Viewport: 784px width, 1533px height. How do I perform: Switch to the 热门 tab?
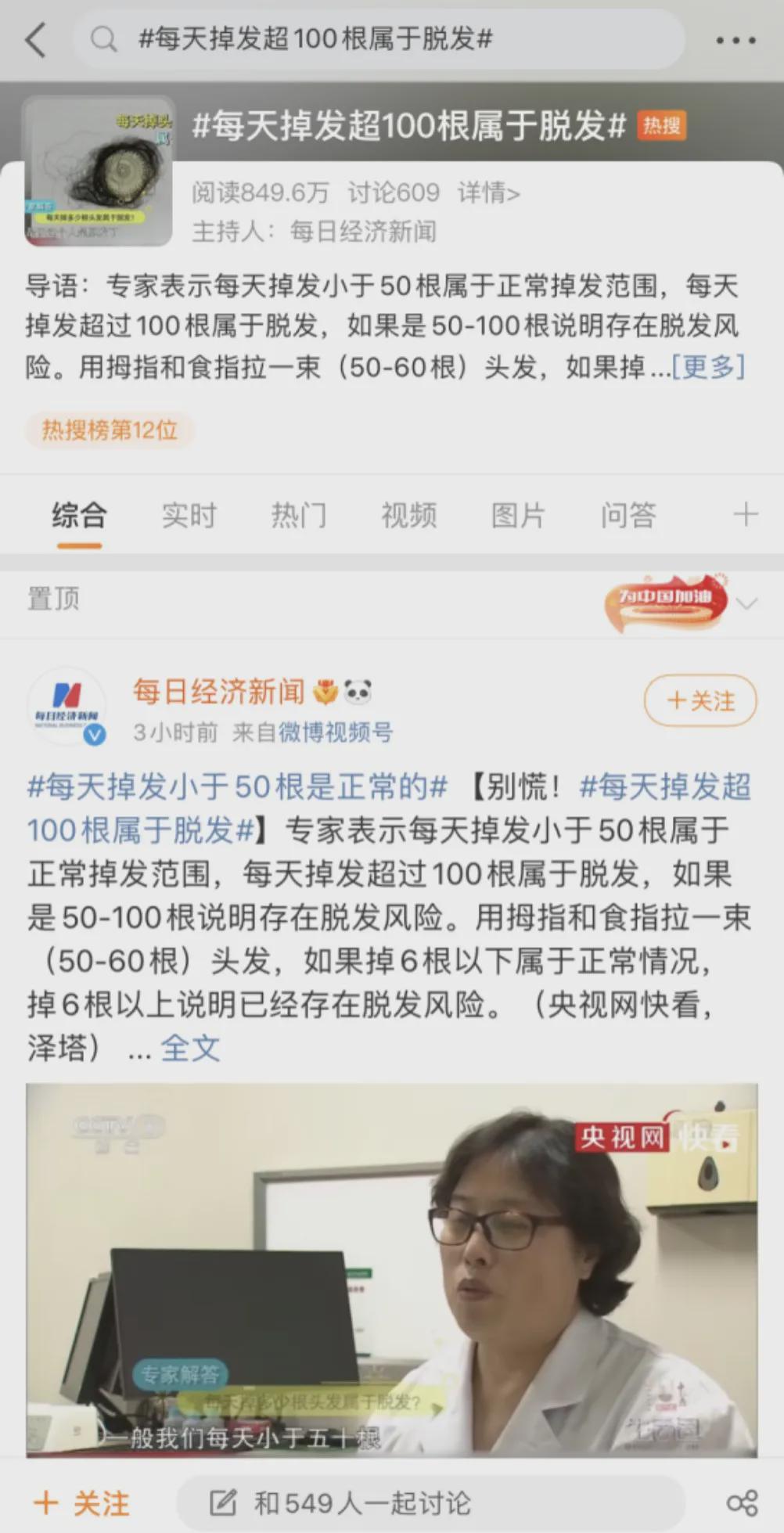(x=298, y=515)
